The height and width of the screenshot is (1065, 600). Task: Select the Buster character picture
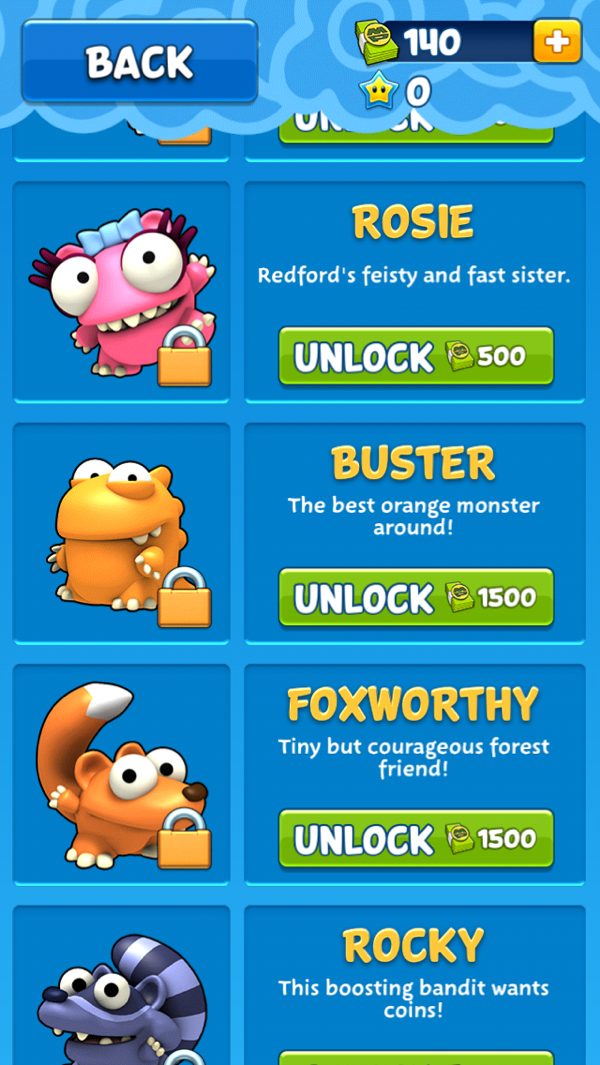coord(121,533)
